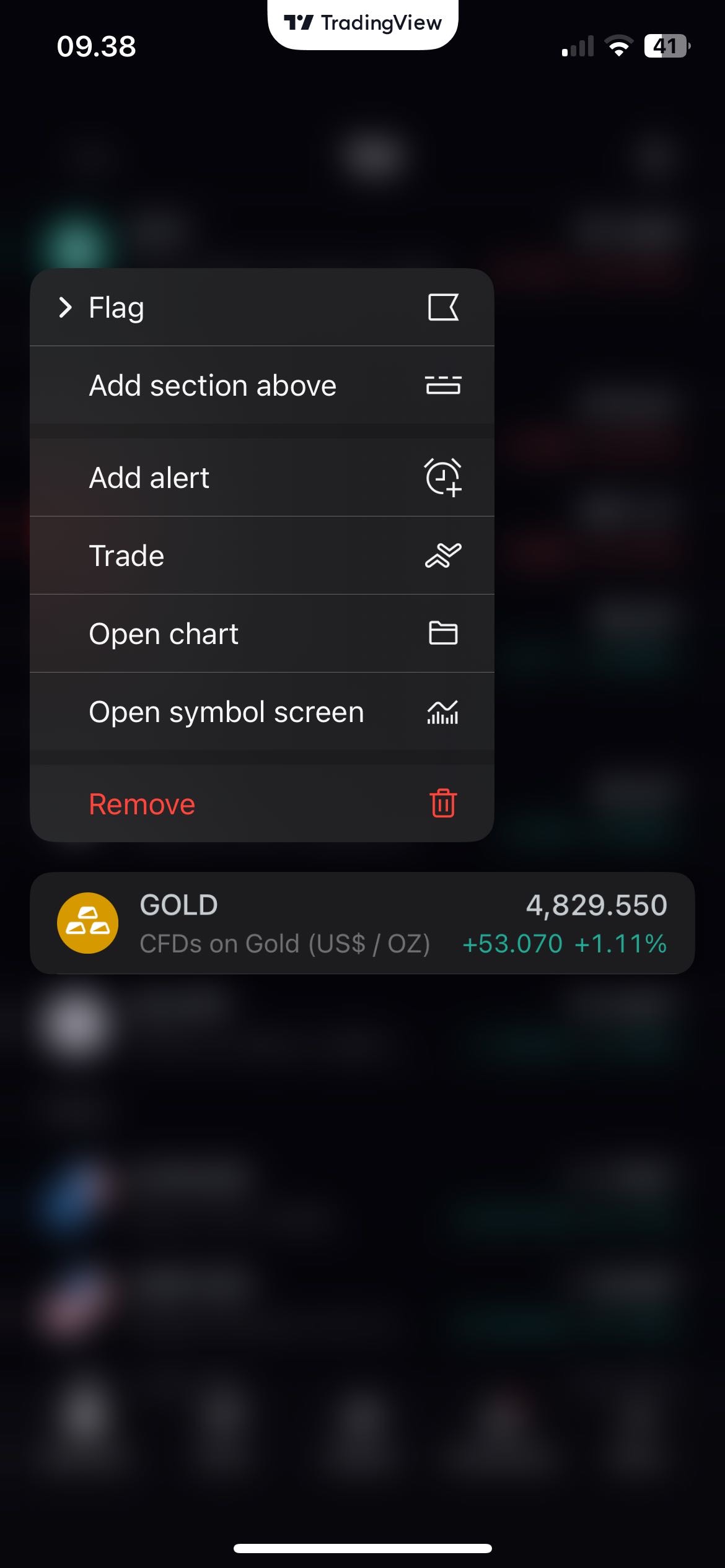Choose the Trade option

(260, 555)
